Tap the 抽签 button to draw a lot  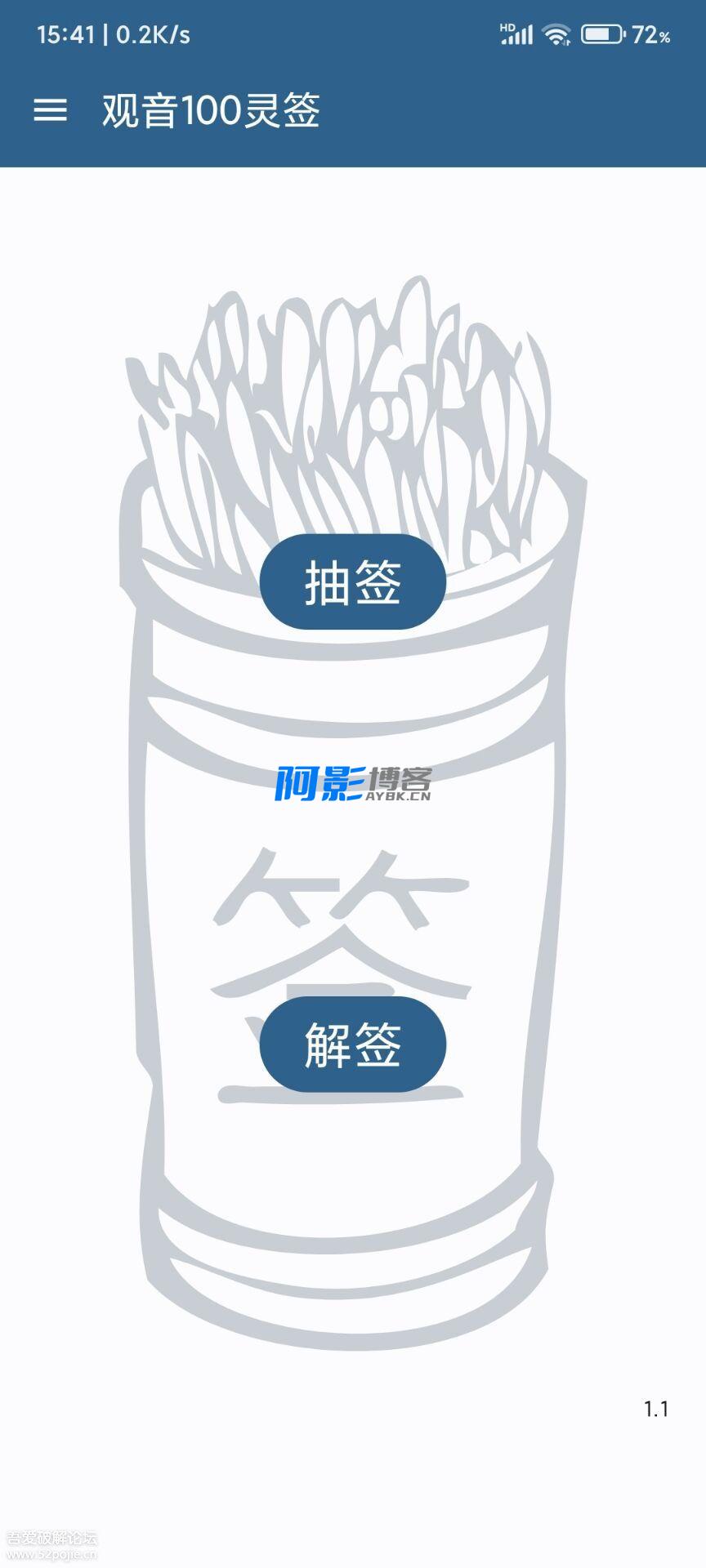(x=352, y=582)
